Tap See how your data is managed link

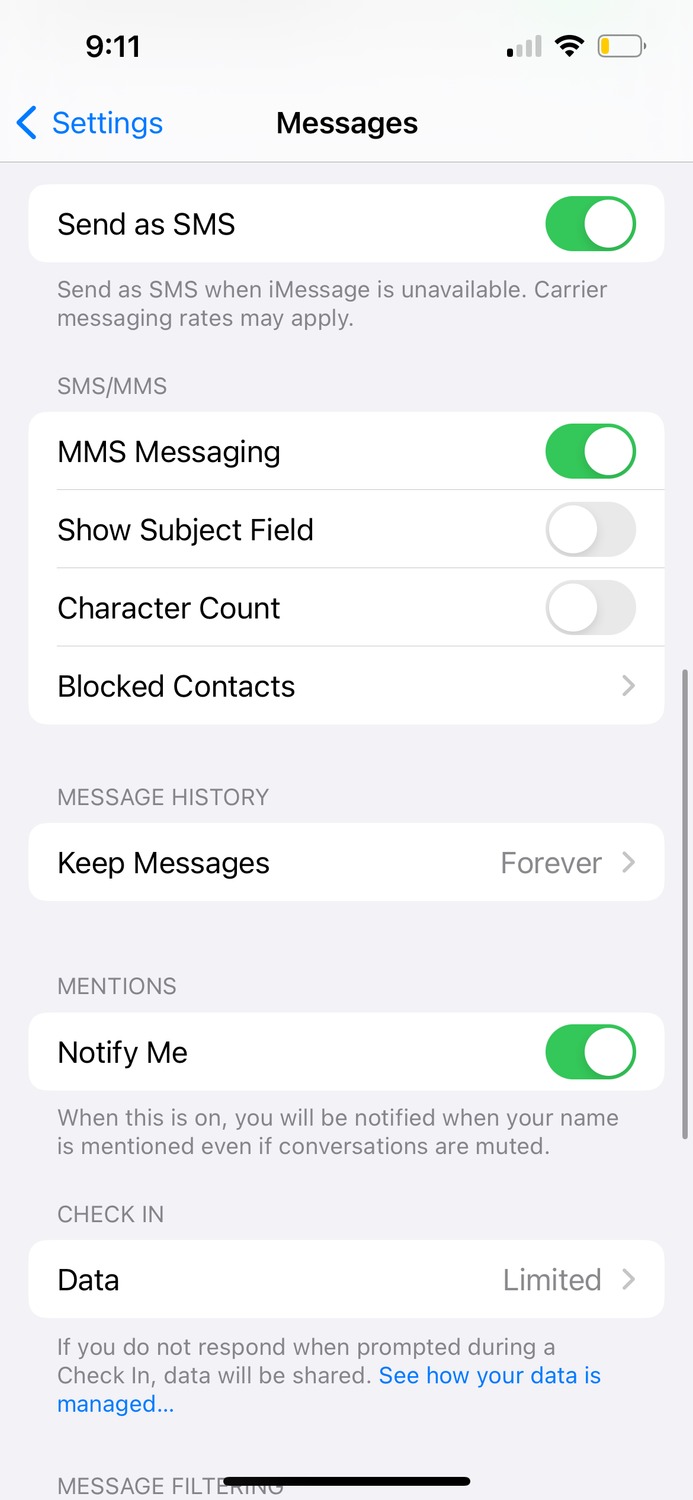click(x=329, y=1390)
